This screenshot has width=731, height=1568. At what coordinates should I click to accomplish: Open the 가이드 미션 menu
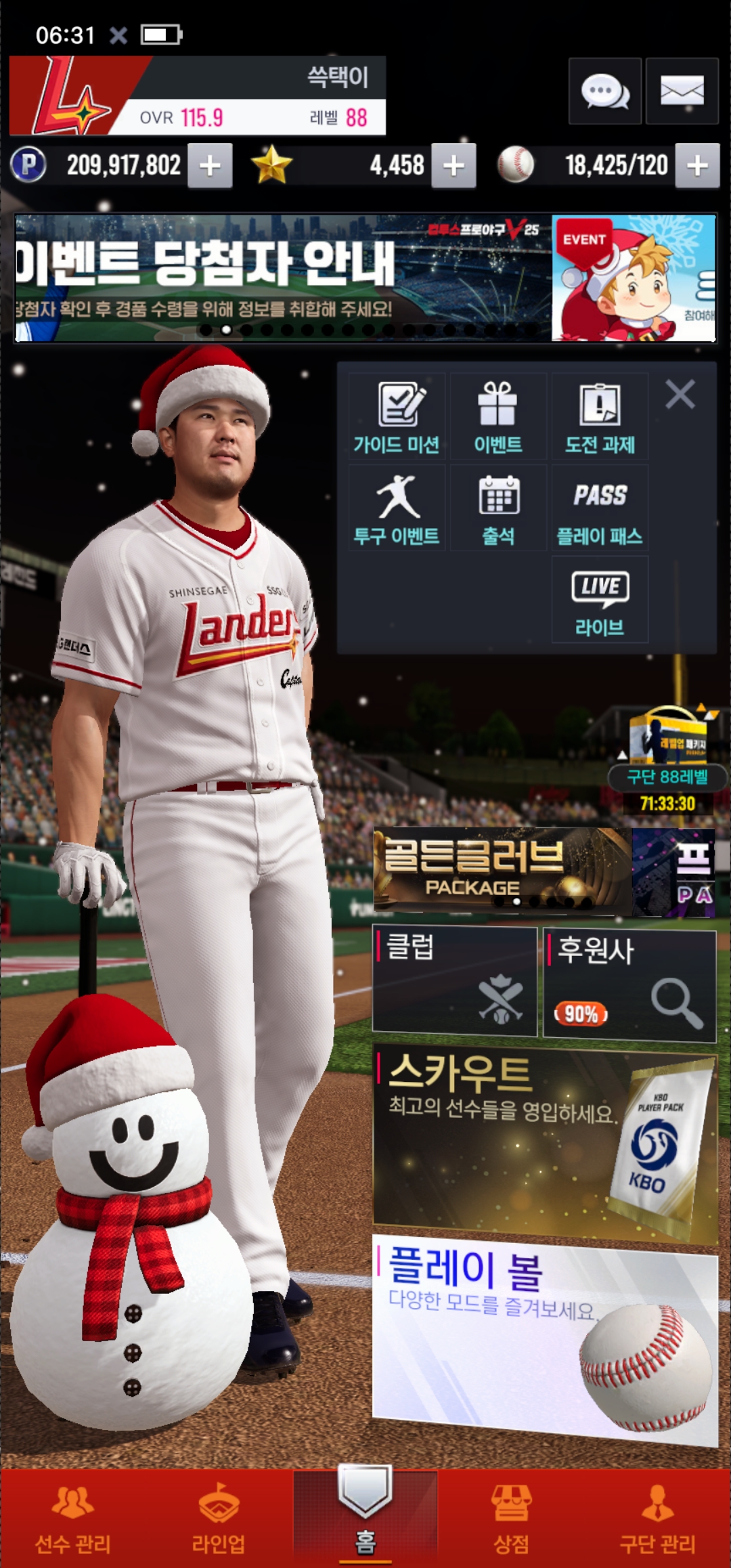397,417
